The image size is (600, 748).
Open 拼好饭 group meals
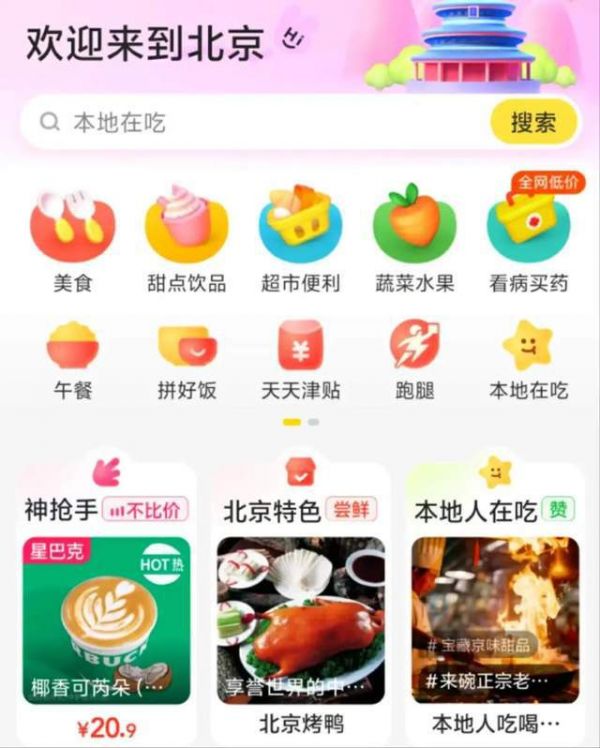pyautogui.click(x=187, y=360)
